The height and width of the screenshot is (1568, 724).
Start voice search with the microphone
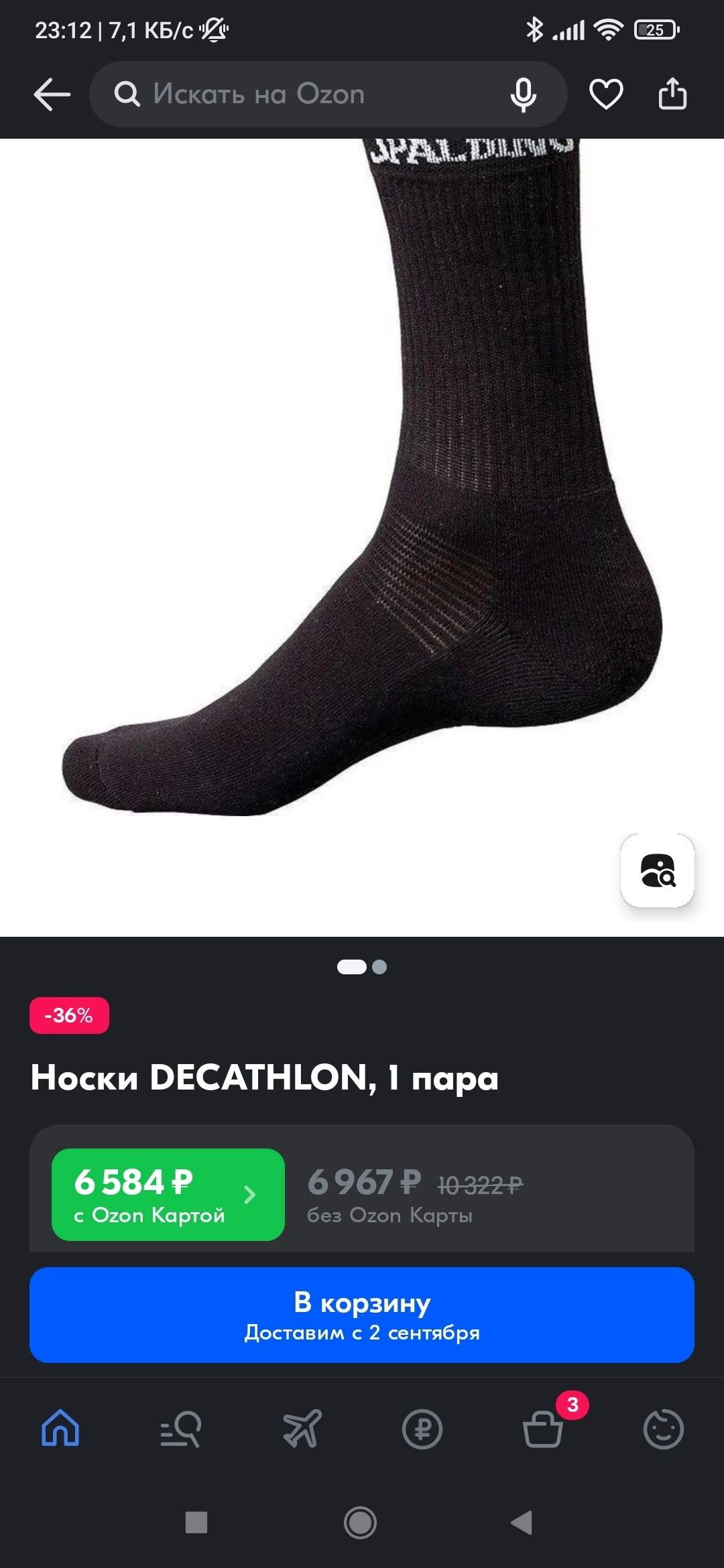[x=523, y=94]
